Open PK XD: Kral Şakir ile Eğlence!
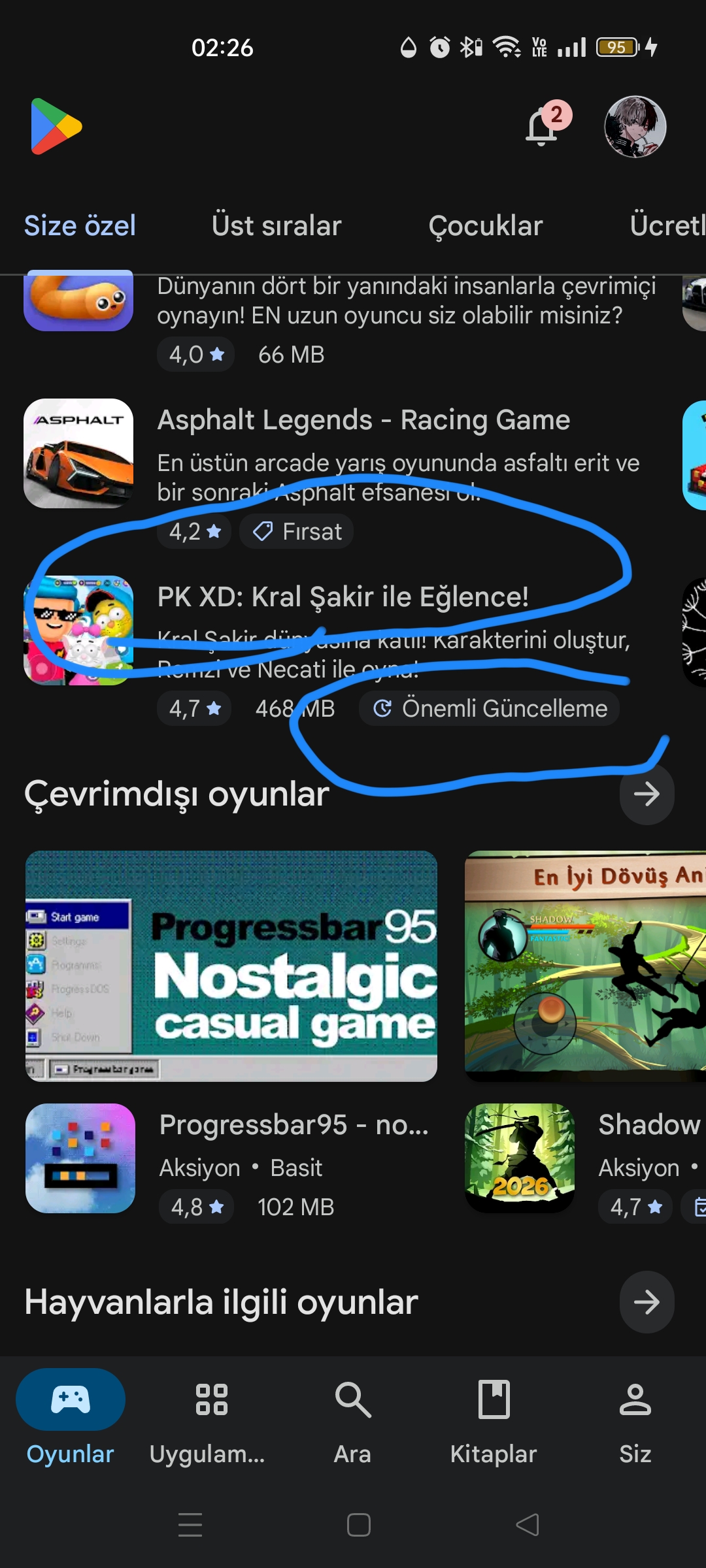Screen dimensions: 706x1568 pos(343,597)
